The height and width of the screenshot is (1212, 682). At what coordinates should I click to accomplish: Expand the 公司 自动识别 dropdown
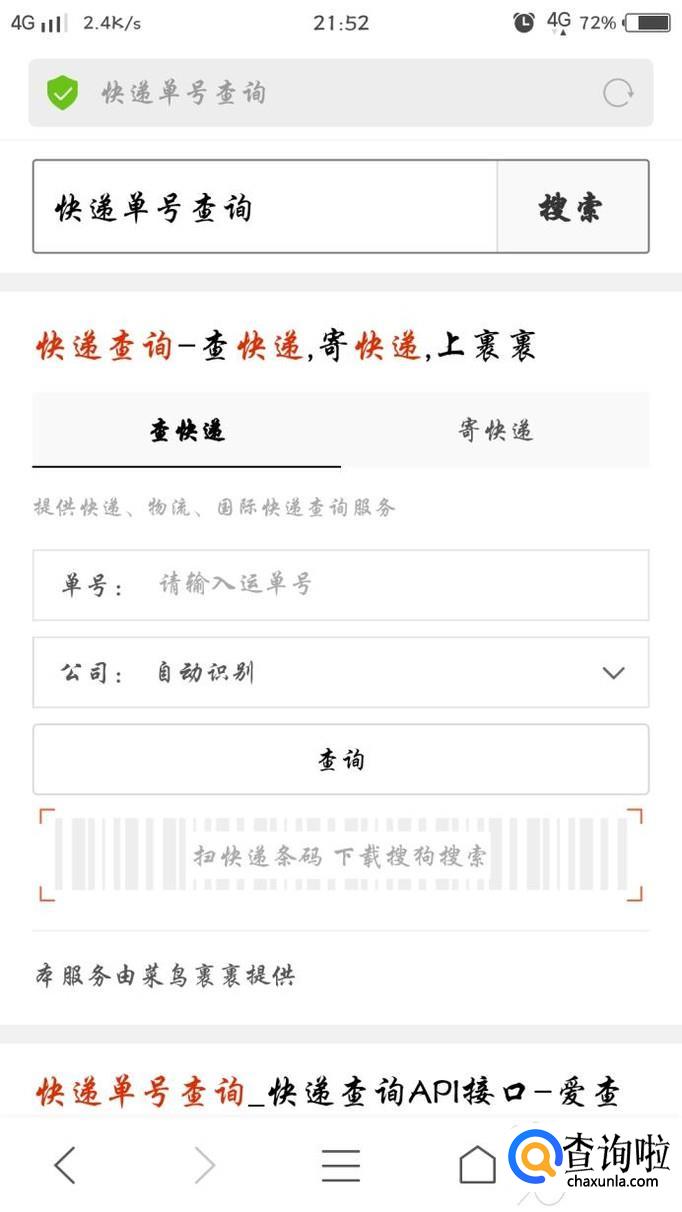click(x=340, y=672)
